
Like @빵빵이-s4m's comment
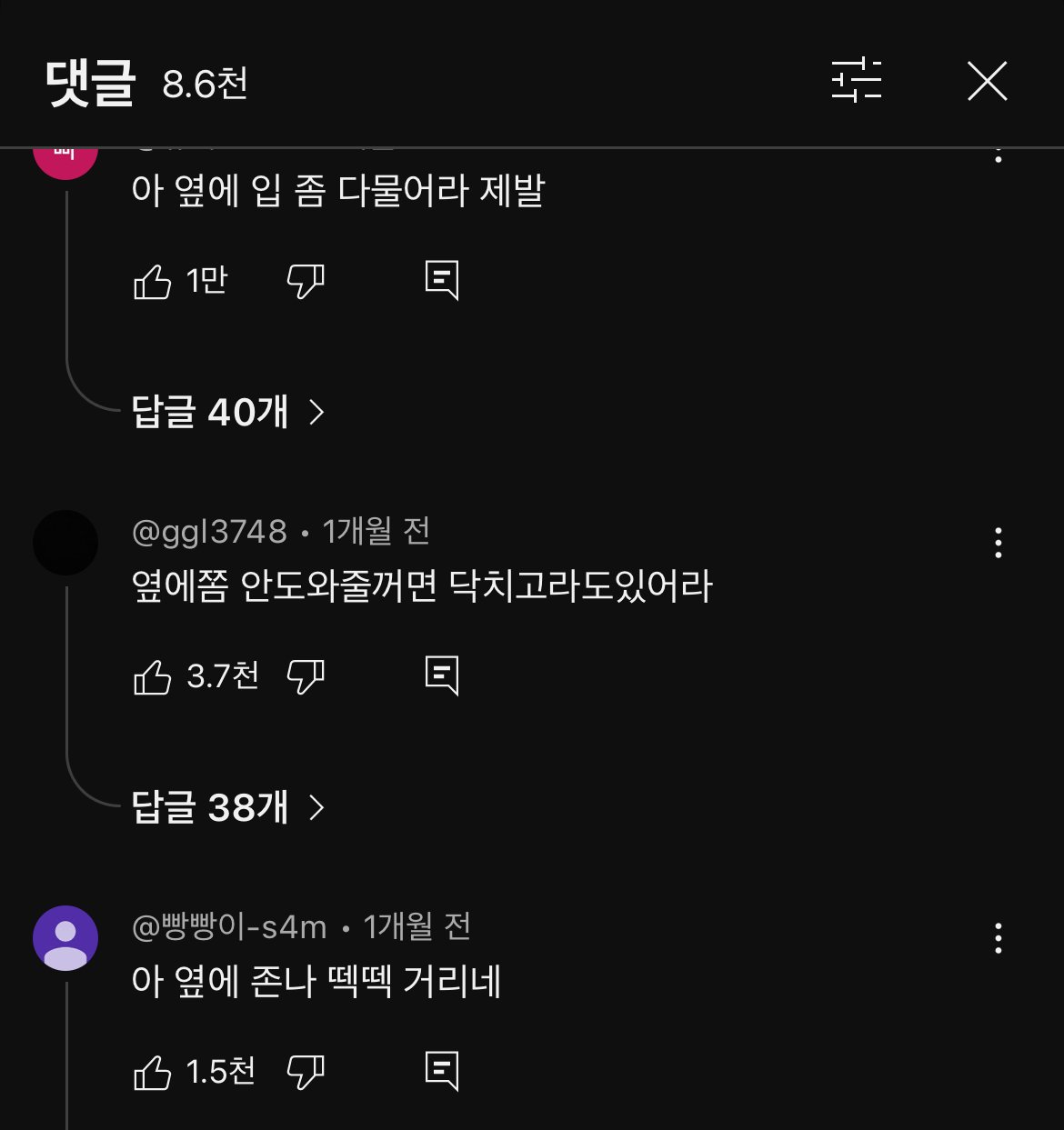155,1072
